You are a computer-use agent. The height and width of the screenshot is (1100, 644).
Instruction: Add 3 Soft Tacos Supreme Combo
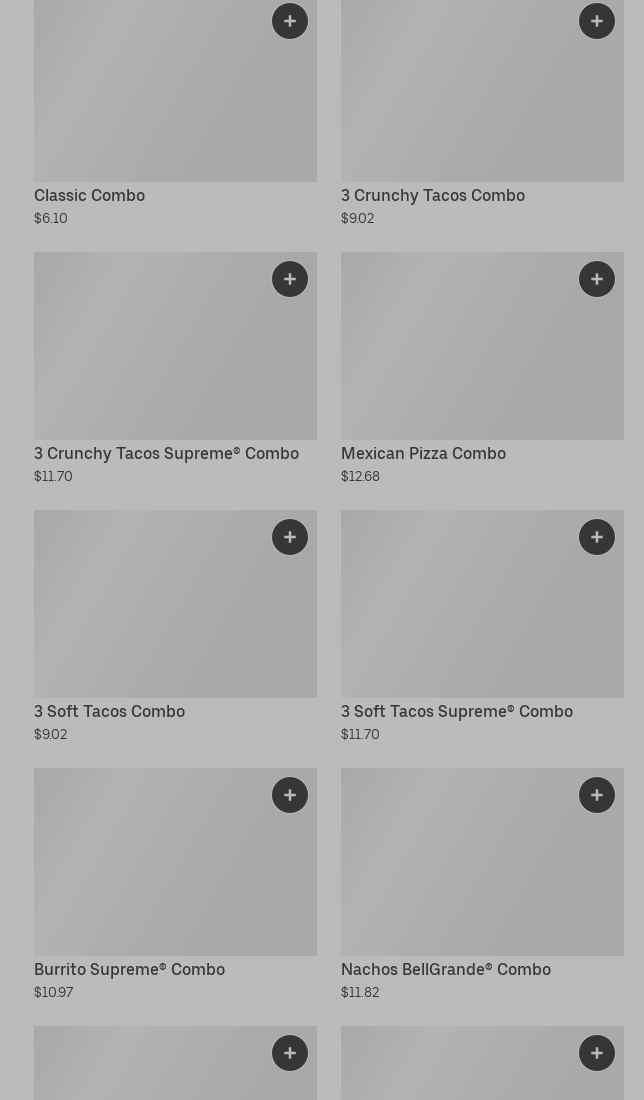tap(597, 537)
